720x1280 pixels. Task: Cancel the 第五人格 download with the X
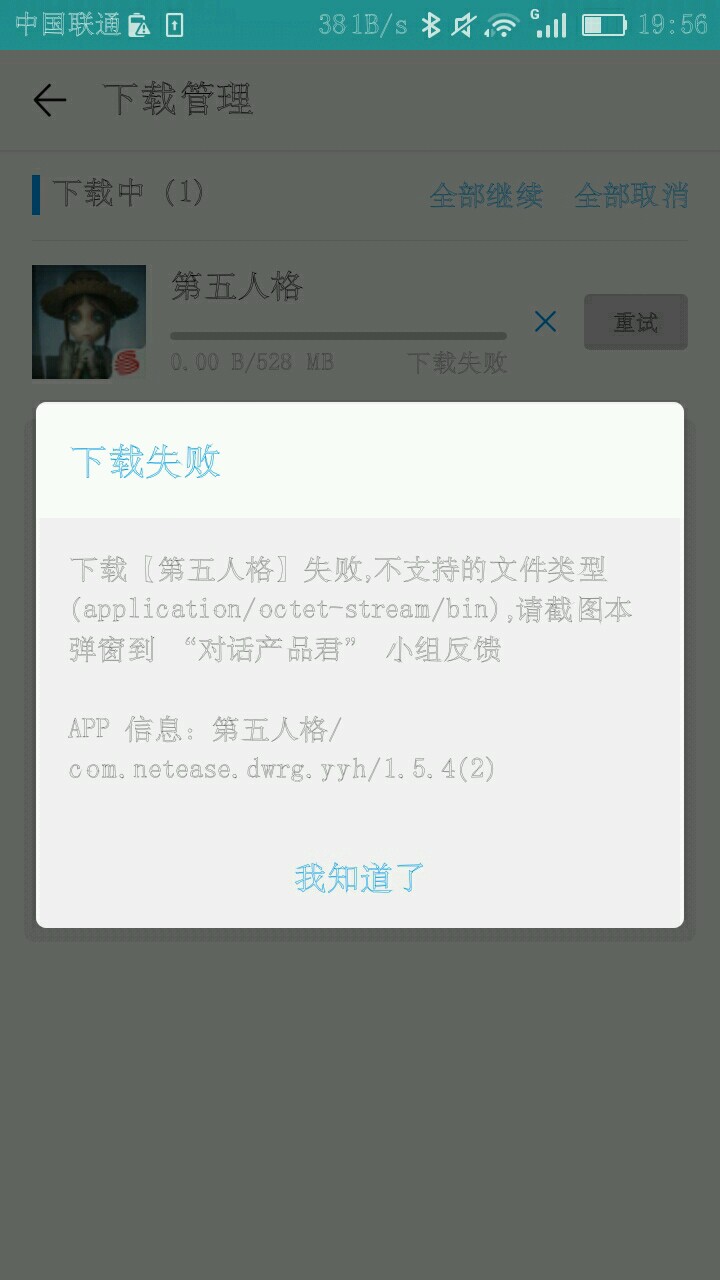tap(545, 322)
